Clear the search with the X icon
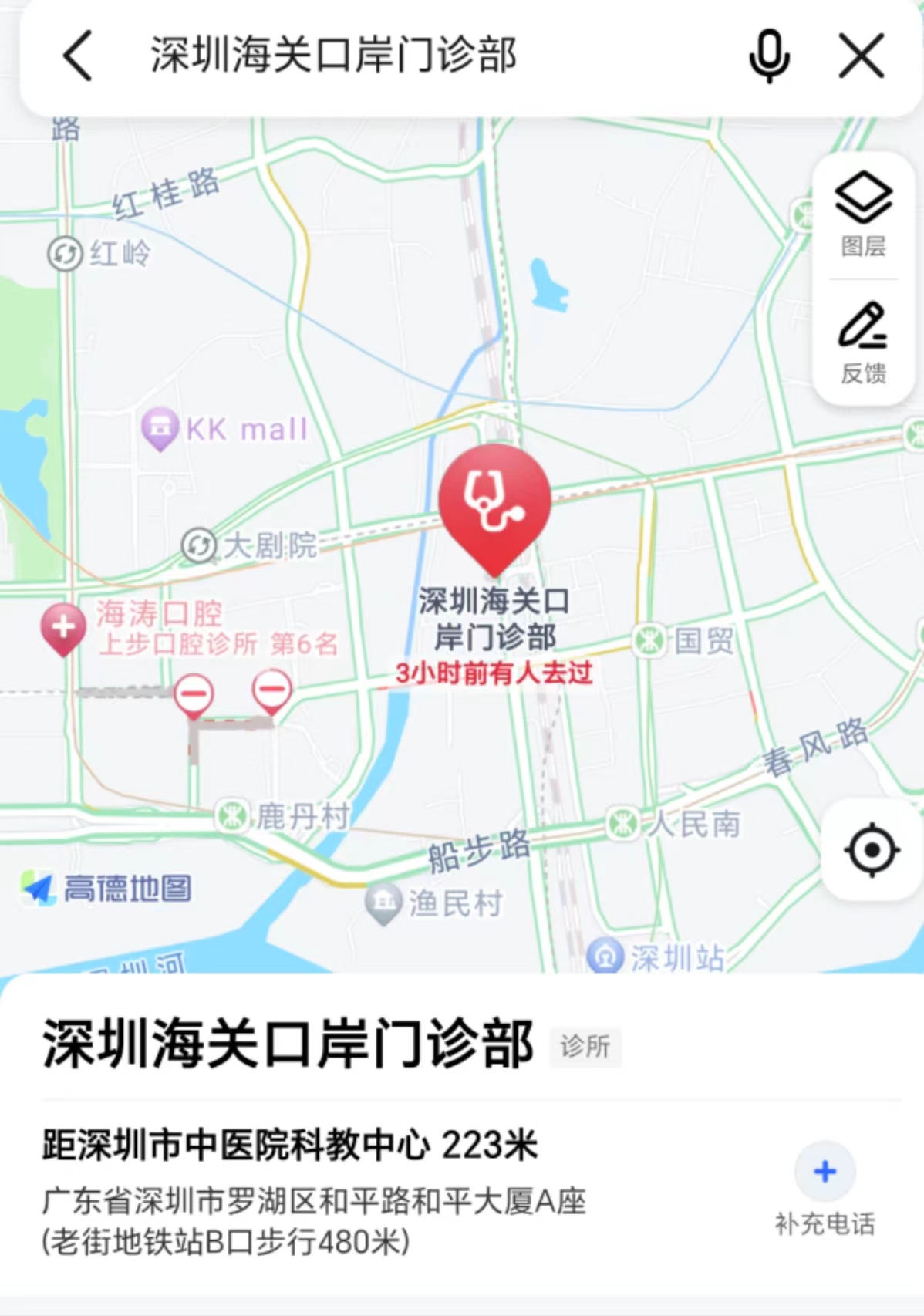 861,56
